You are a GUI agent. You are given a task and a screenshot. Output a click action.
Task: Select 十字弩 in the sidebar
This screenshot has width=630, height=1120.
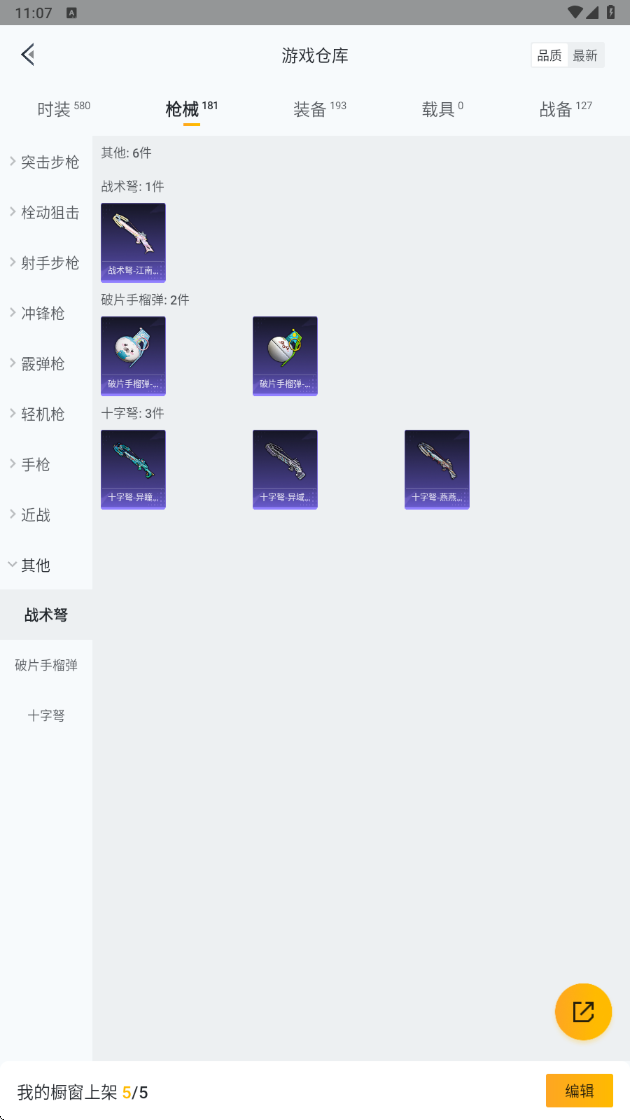click(x=46, y=716)
